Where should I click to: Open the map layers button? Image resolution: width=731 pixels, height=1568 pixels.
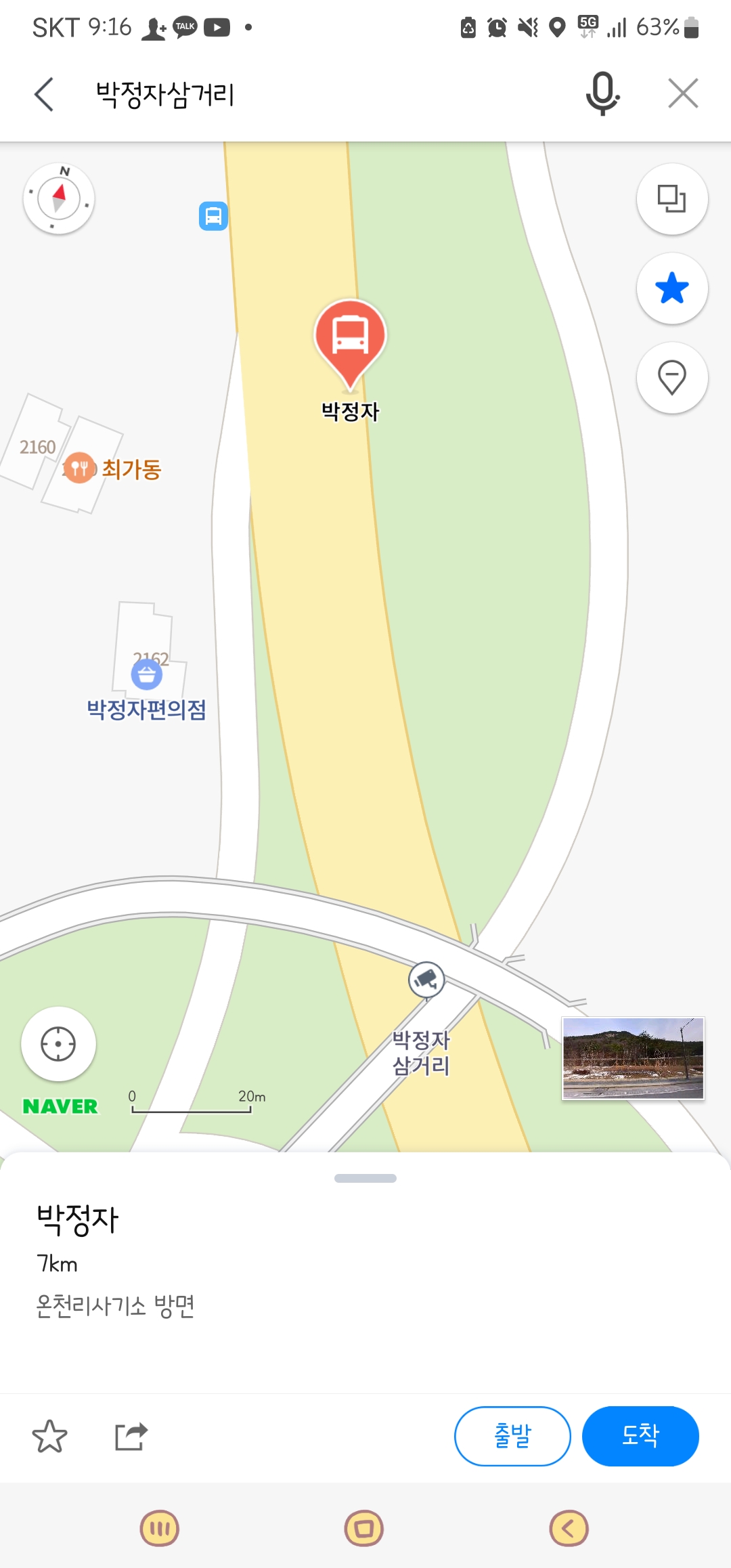click(671, 199)
